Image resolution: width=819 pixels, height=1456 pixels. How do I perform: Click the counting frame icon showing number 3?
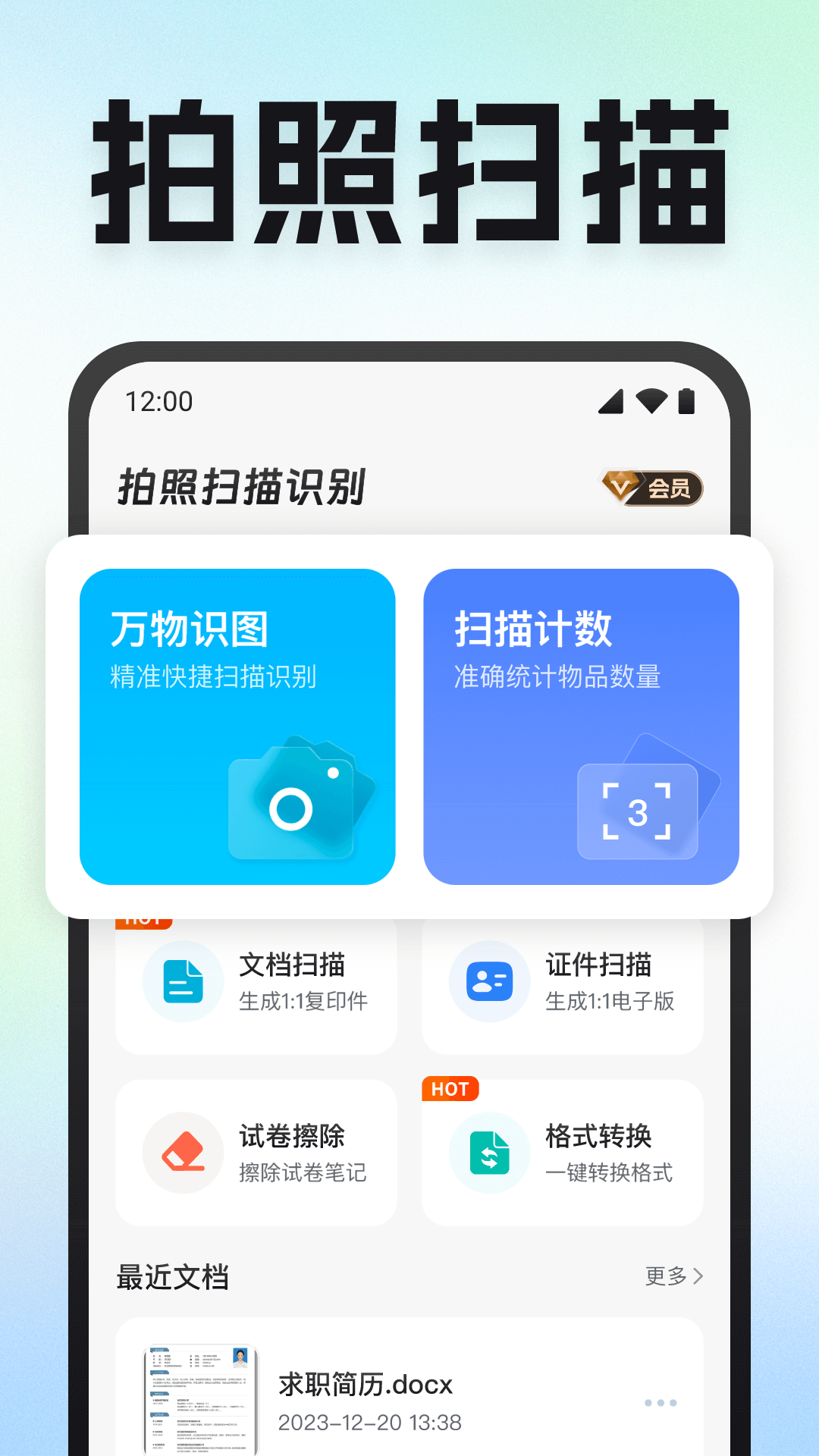pyautogui.click(x=637, y=813)
